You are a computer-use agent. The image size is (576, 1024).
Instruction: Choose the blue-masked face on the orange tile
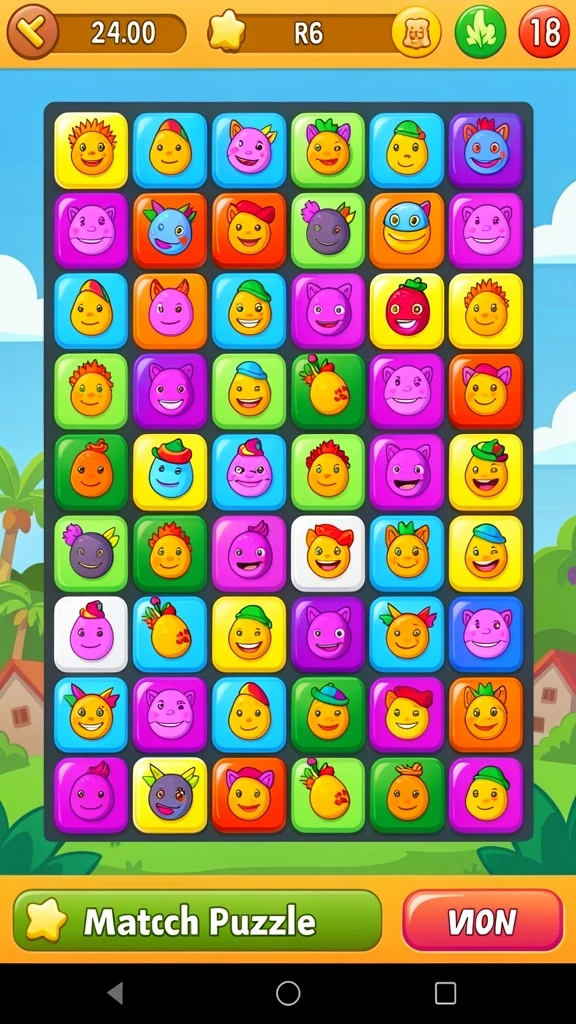coord(407,231)
